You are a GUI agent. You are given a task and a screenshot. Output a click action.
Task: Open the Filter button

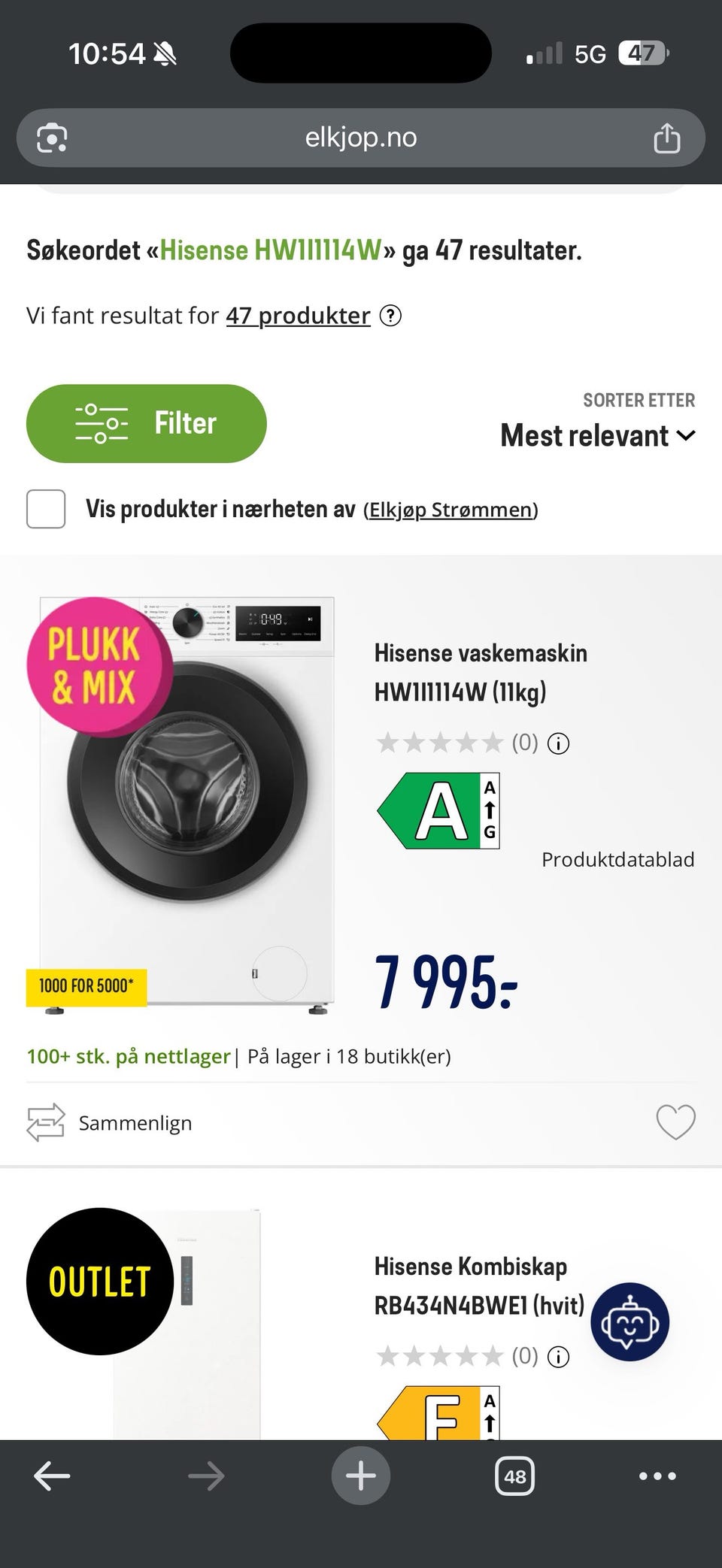(x=146, y=423)
